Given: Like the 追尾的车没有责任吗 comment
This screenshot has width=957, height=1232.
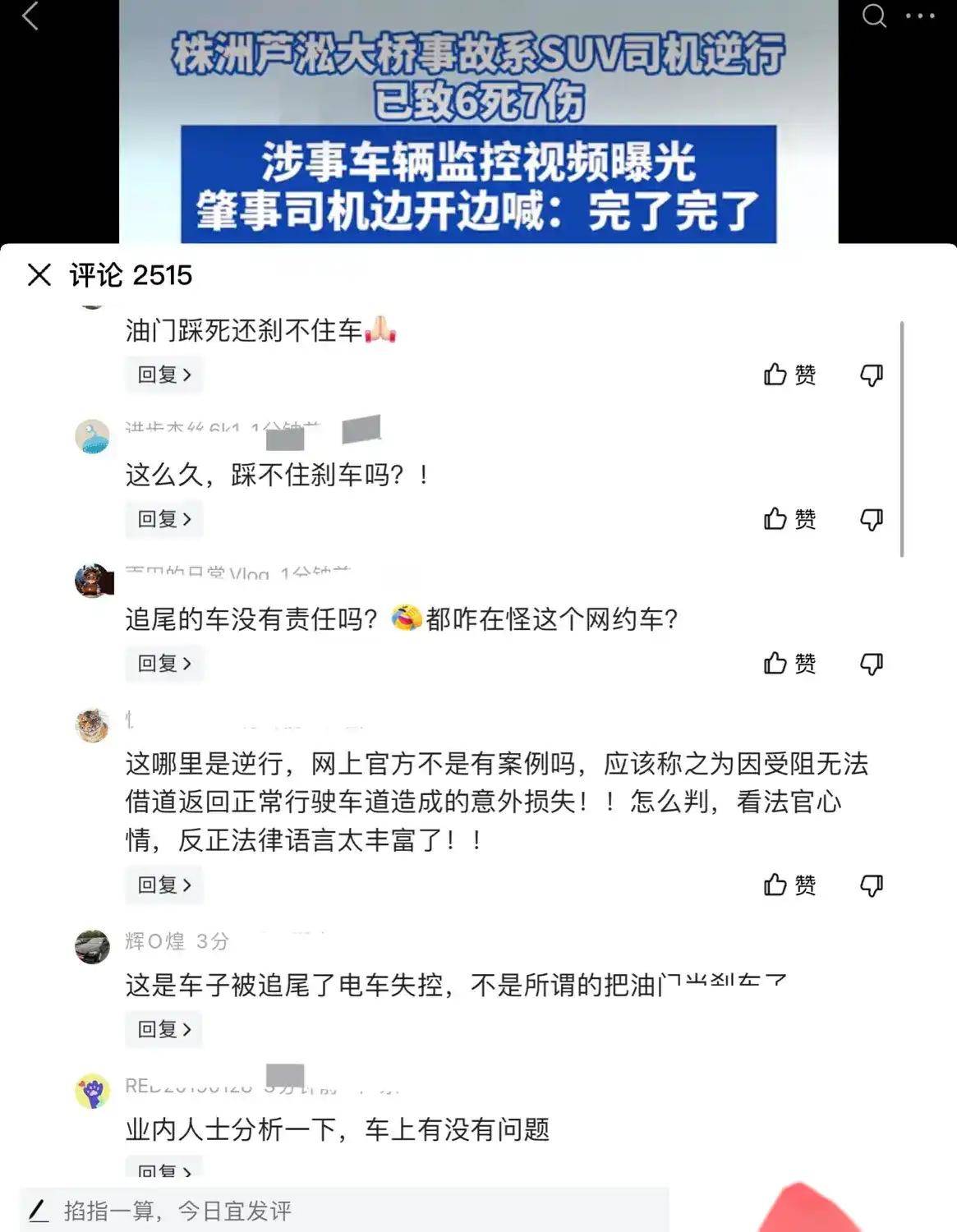Looking at the screenshot, I should pyautogui.click(x=789, y=664).
